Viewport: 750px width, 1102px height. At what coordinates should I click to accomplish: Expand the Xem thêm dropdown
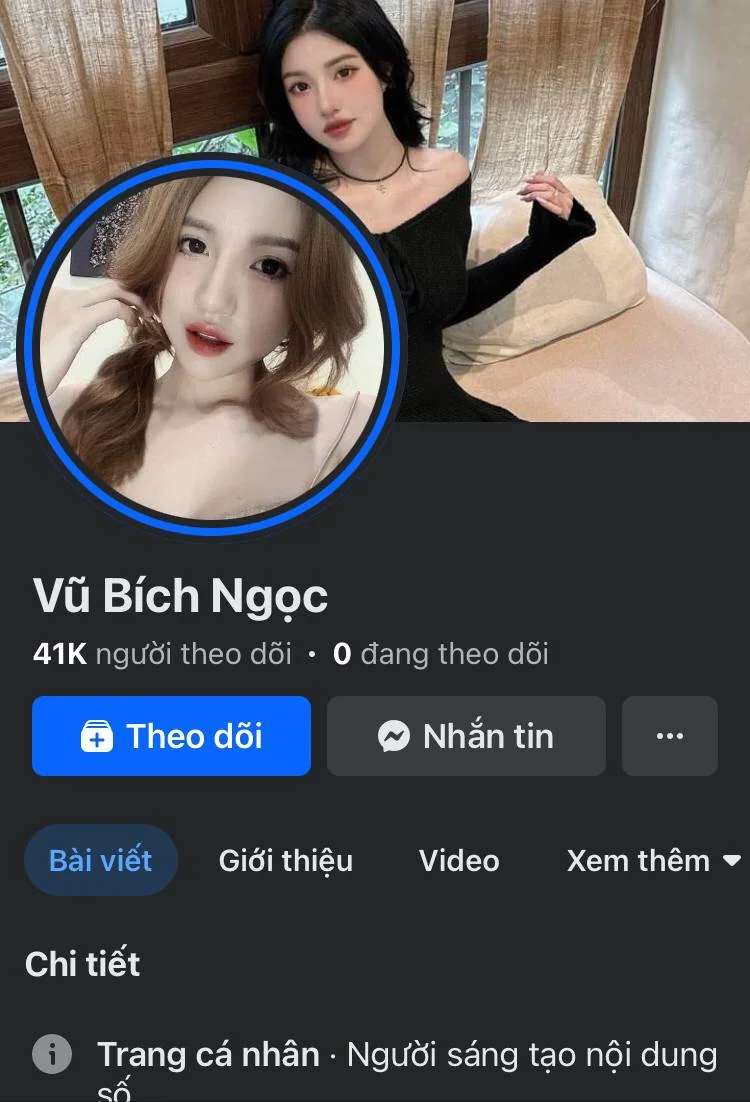point(653,860)
